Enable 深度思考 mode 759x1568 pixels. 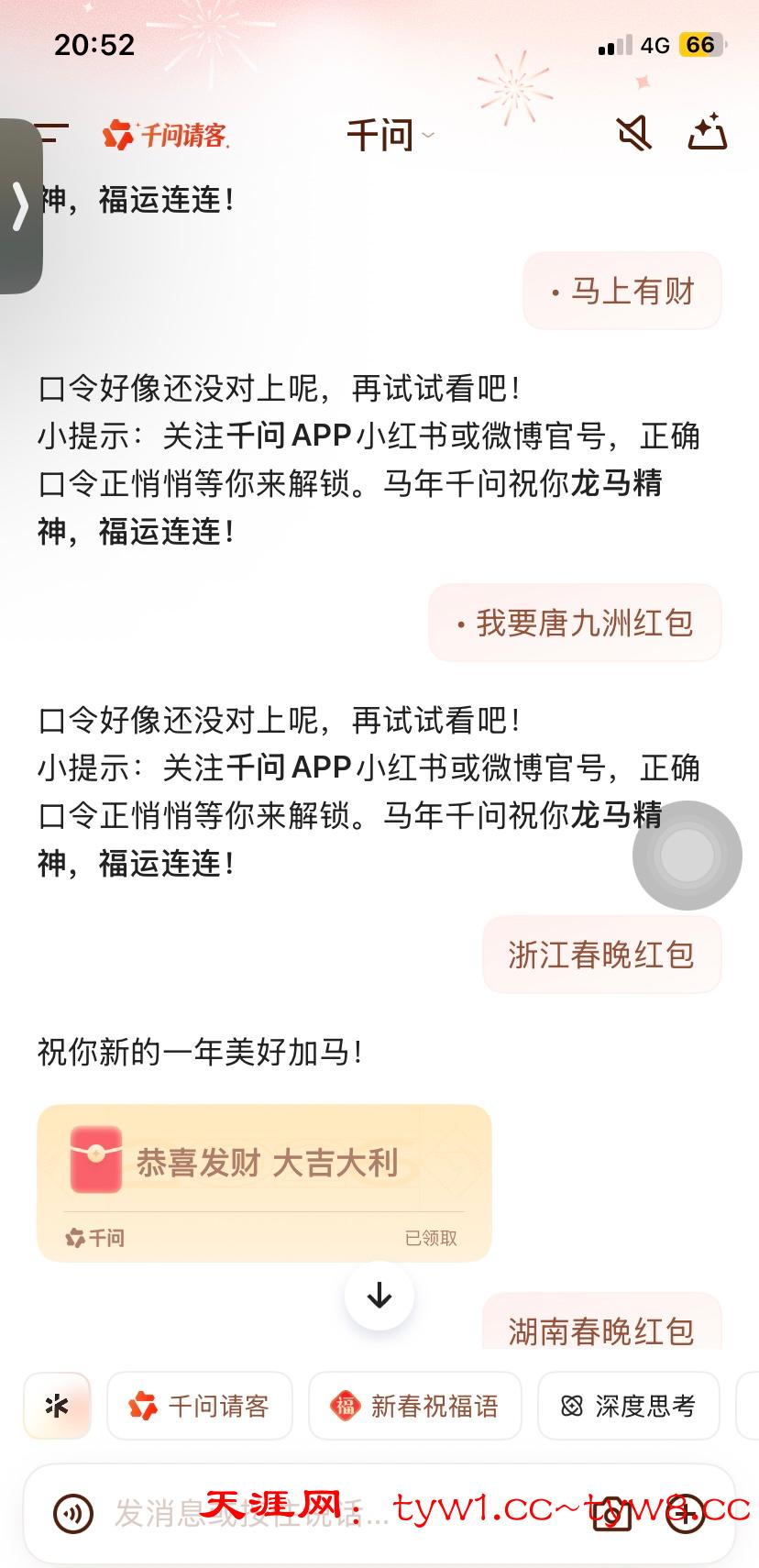pyautogui.click(x=629, y=1406)
